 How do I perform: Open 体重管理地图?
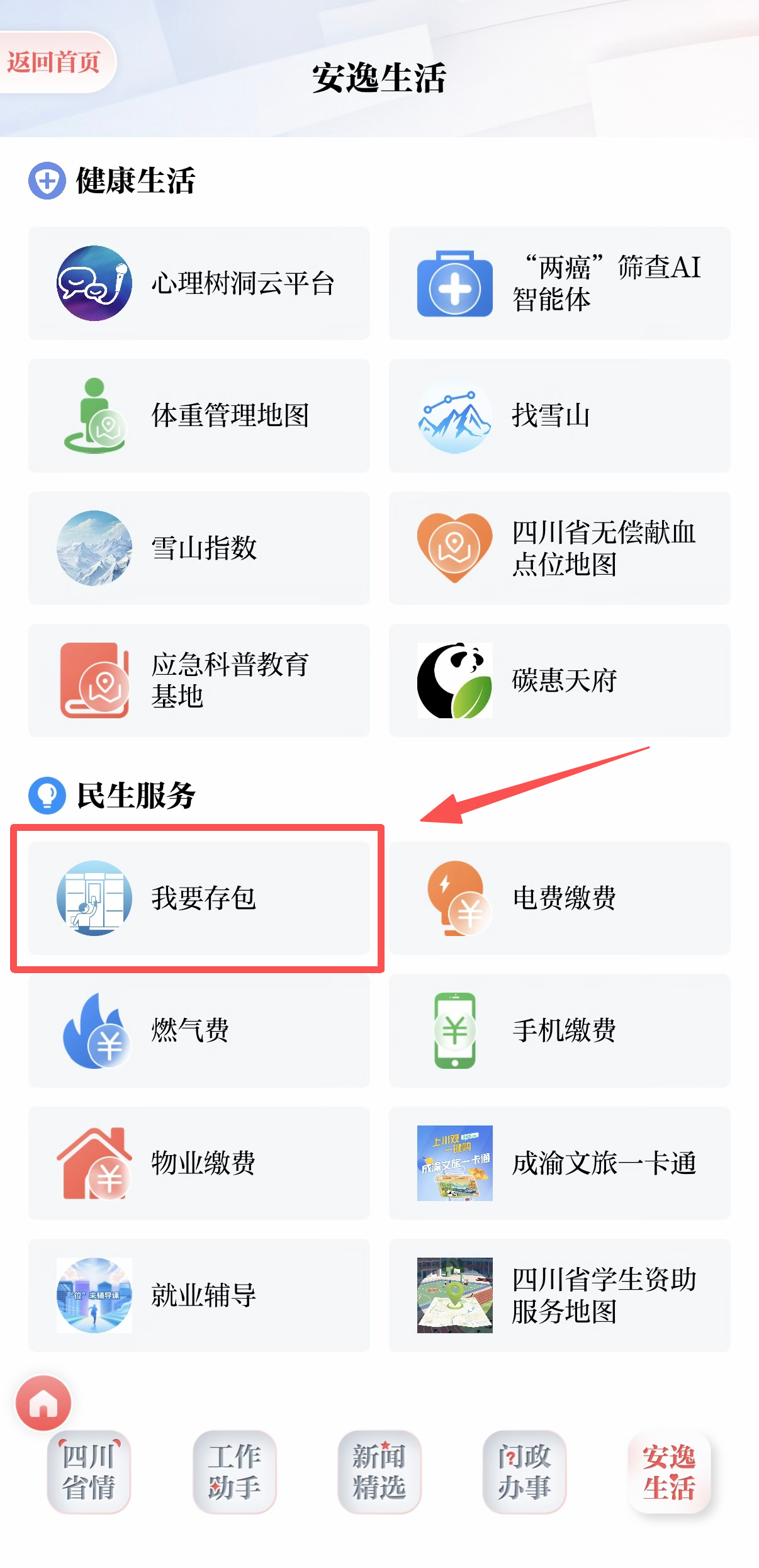[x=199, y=415]
